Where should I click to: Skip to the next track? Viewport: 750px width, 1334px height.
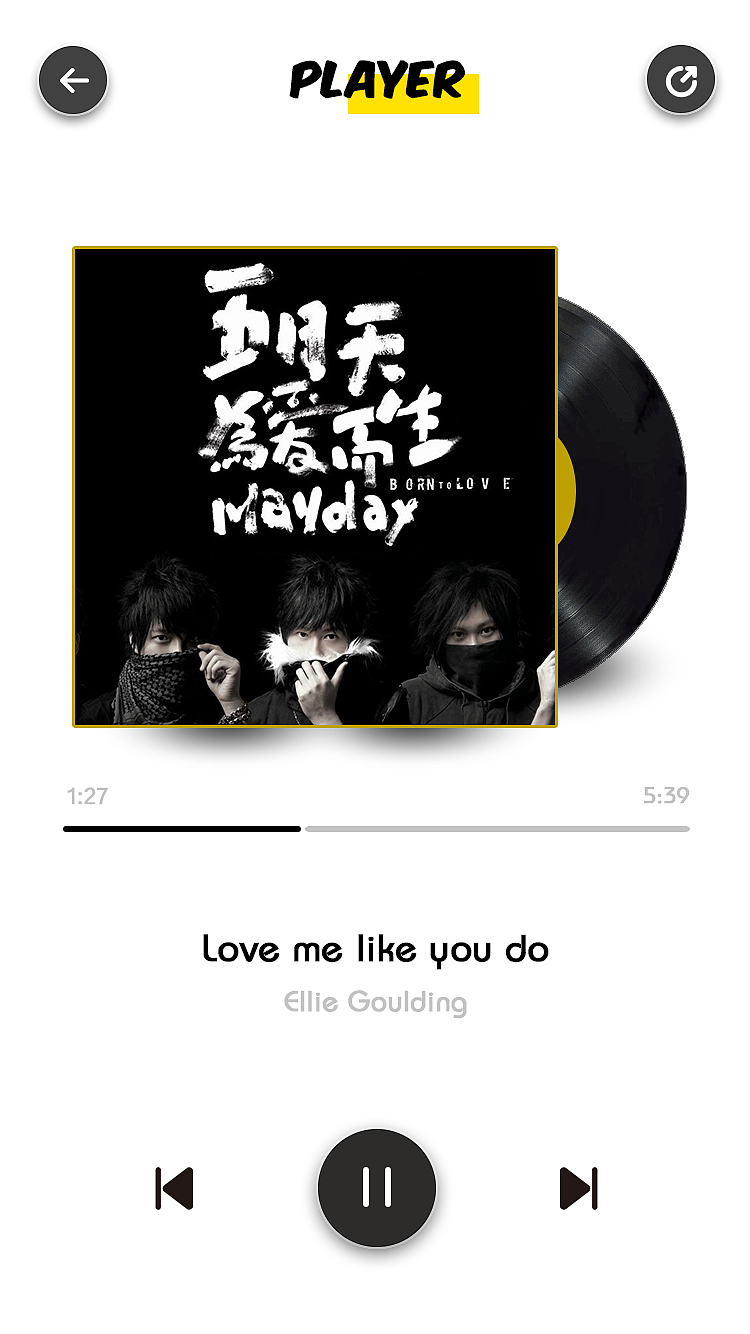pos(579,1188)
